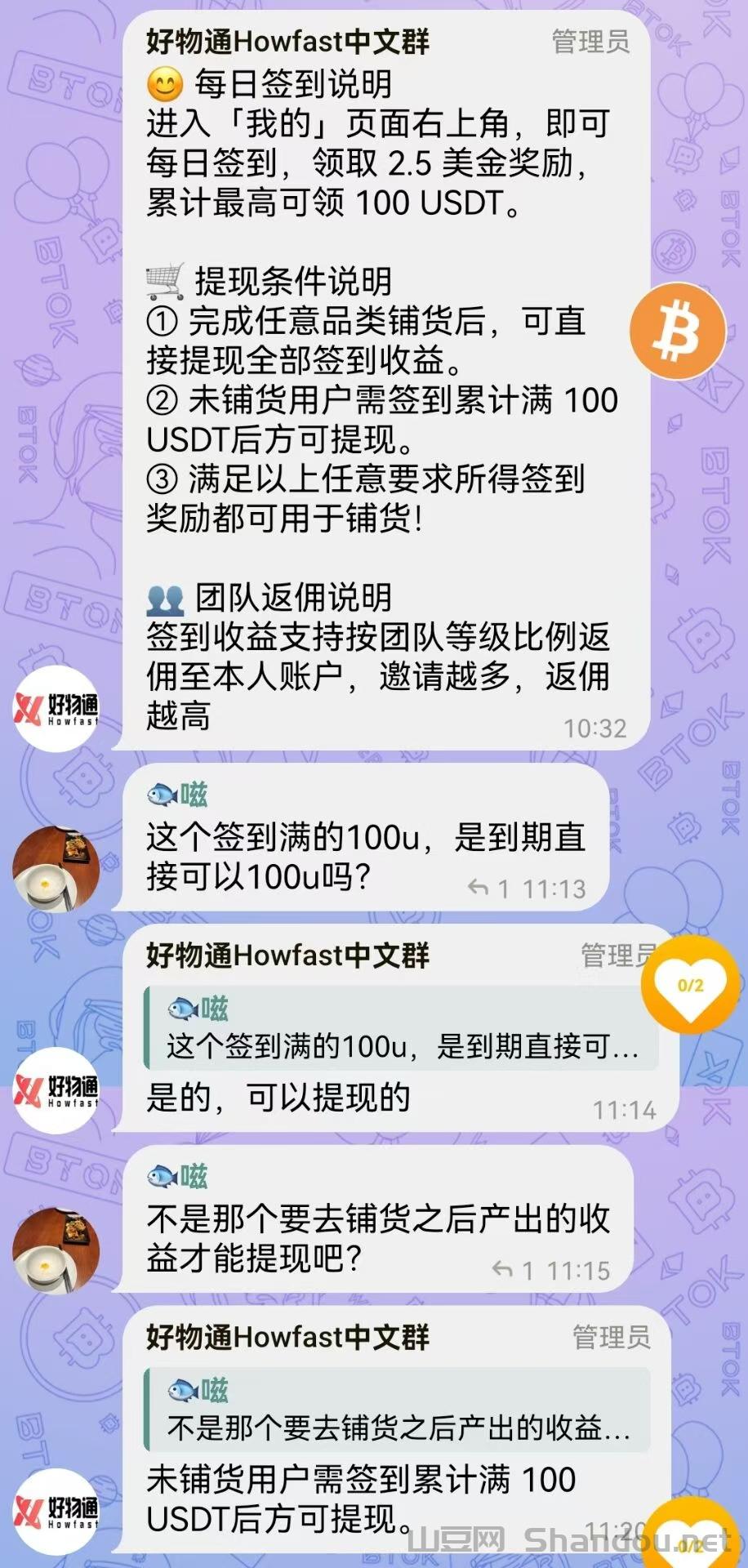
Task: View the 1 reply on the 11:13 message
Action: [488, 889]
